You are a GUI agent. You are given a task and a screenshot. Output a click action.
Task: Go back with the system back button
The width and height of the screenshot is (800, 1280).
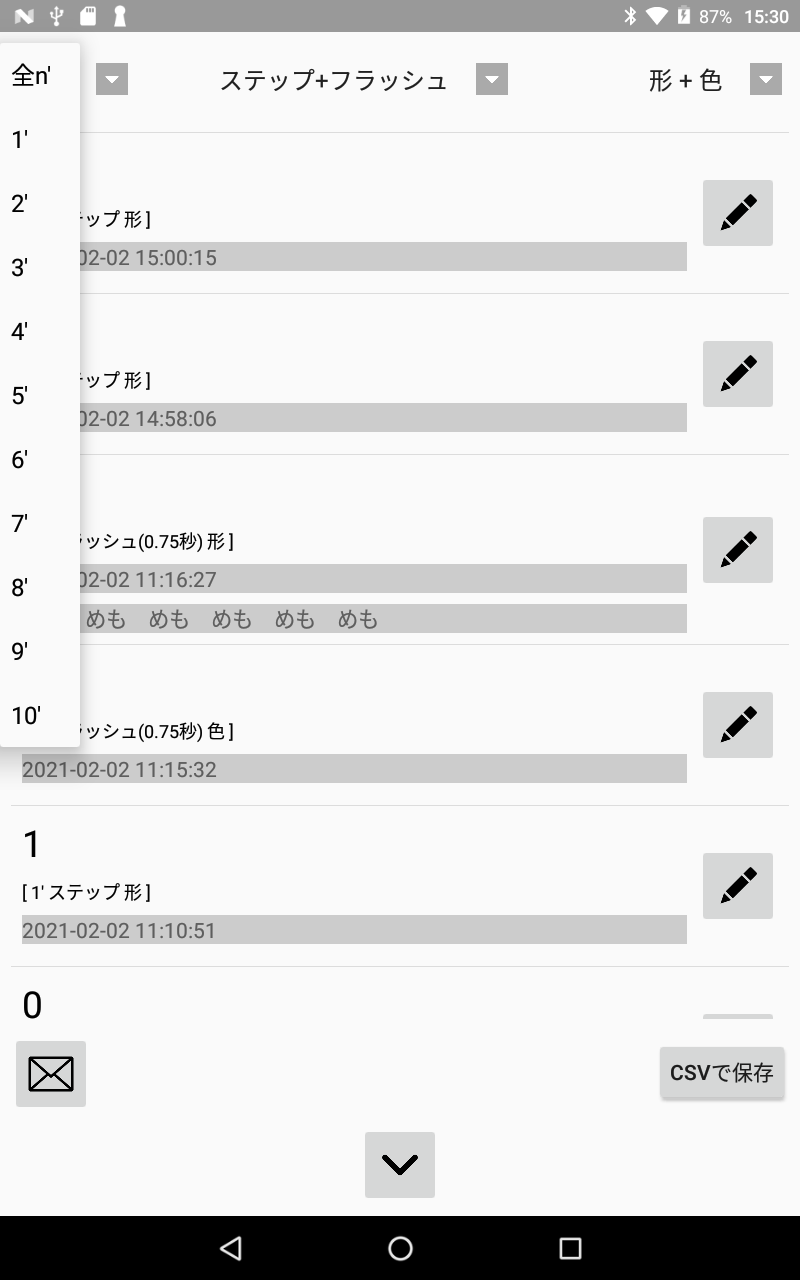click(x=231, y=1248)
